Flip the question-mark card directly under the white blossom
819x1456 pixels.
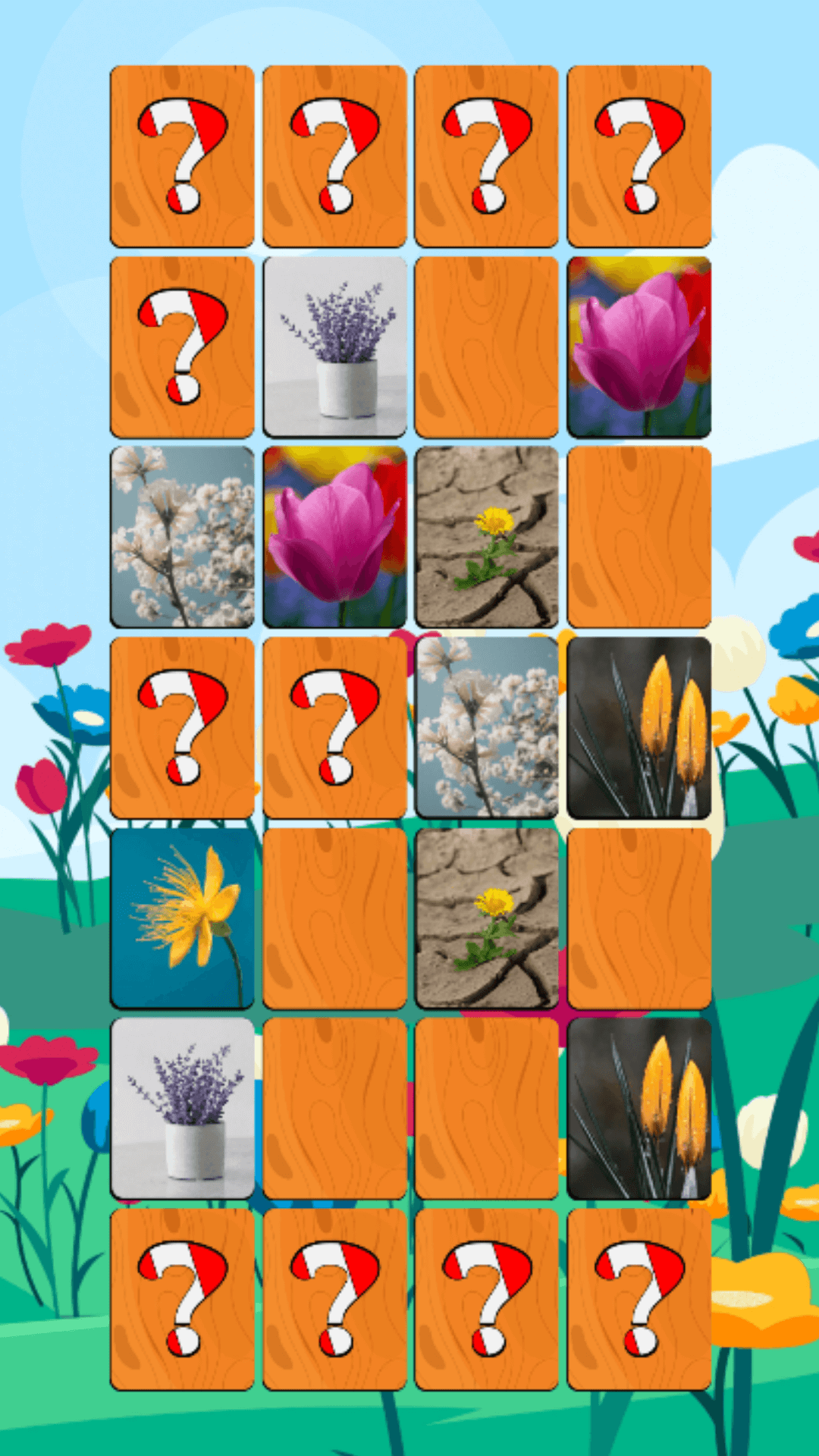click(x=182, y=727)
